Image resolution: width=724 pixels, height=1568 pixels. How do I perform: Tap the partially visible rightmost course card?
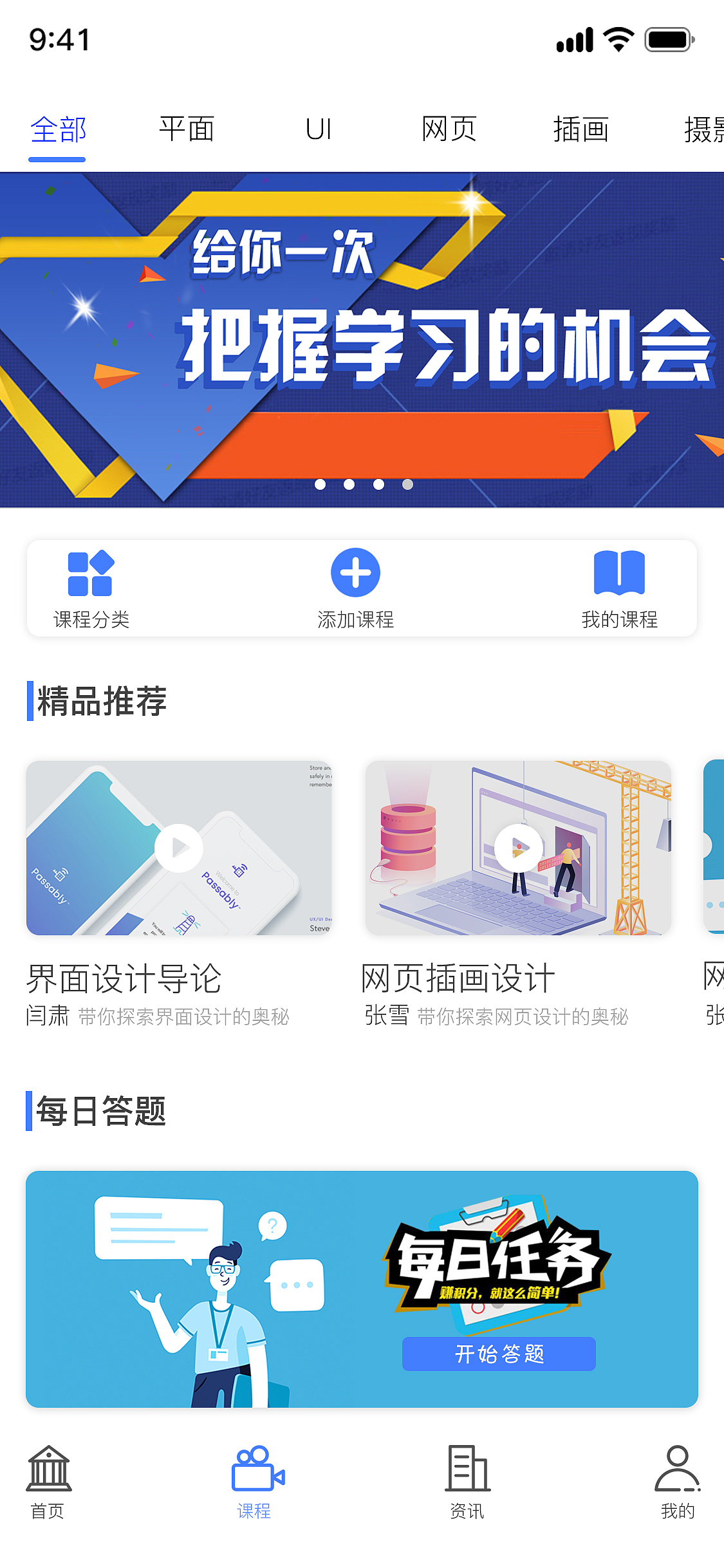(x=714, y=848)
